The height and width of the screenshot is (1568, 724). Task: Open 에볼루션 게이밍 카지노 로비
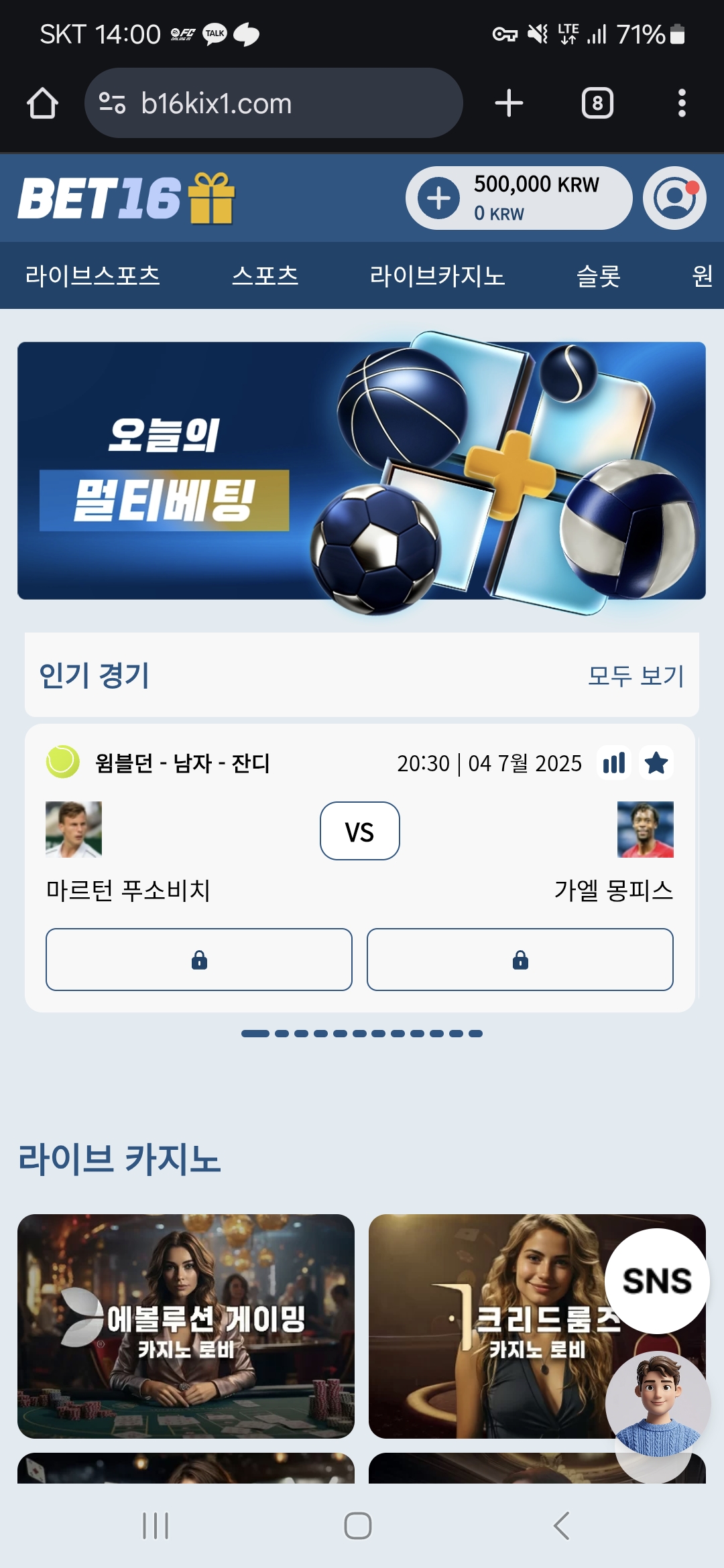pos(186,1326)
